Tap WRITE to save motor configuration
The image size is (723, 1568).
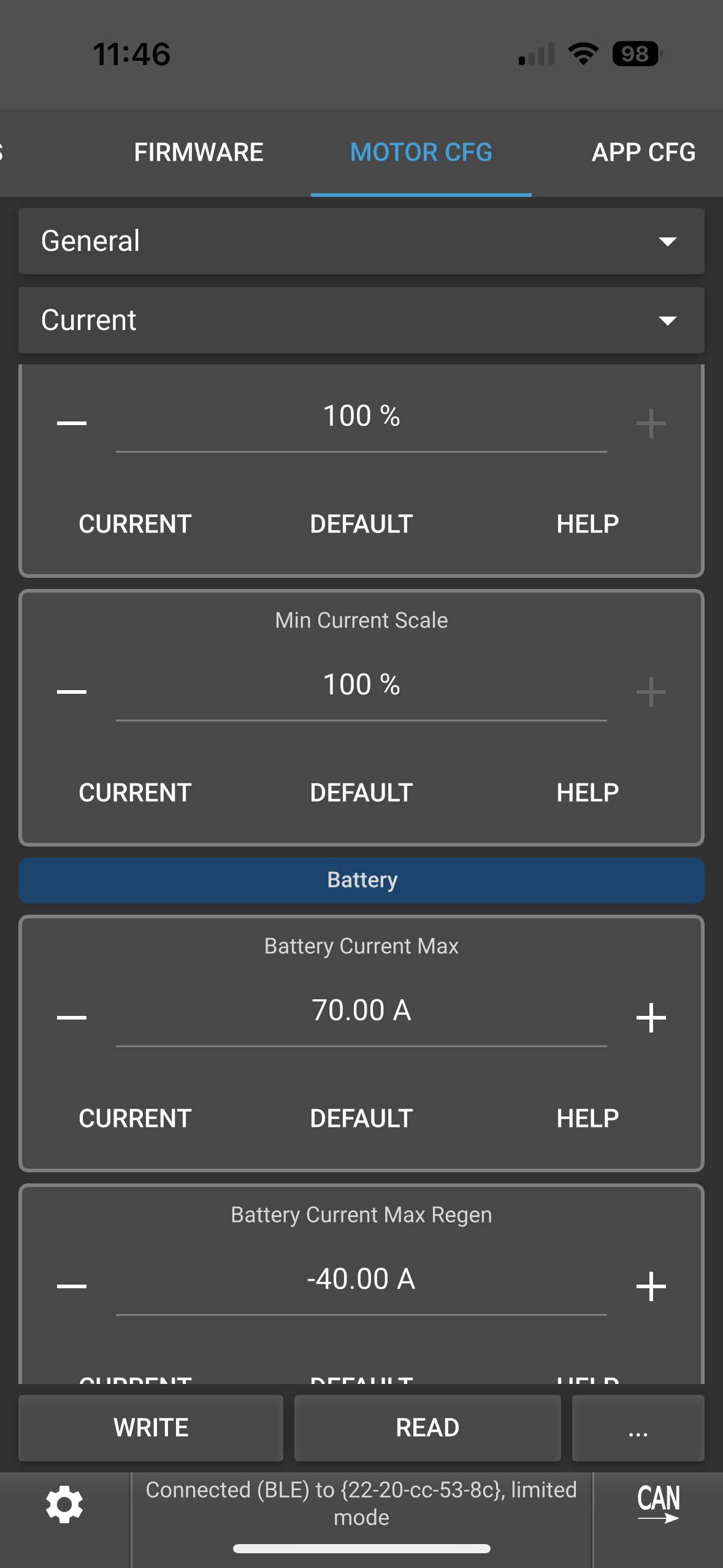[x=151, y=1428]
